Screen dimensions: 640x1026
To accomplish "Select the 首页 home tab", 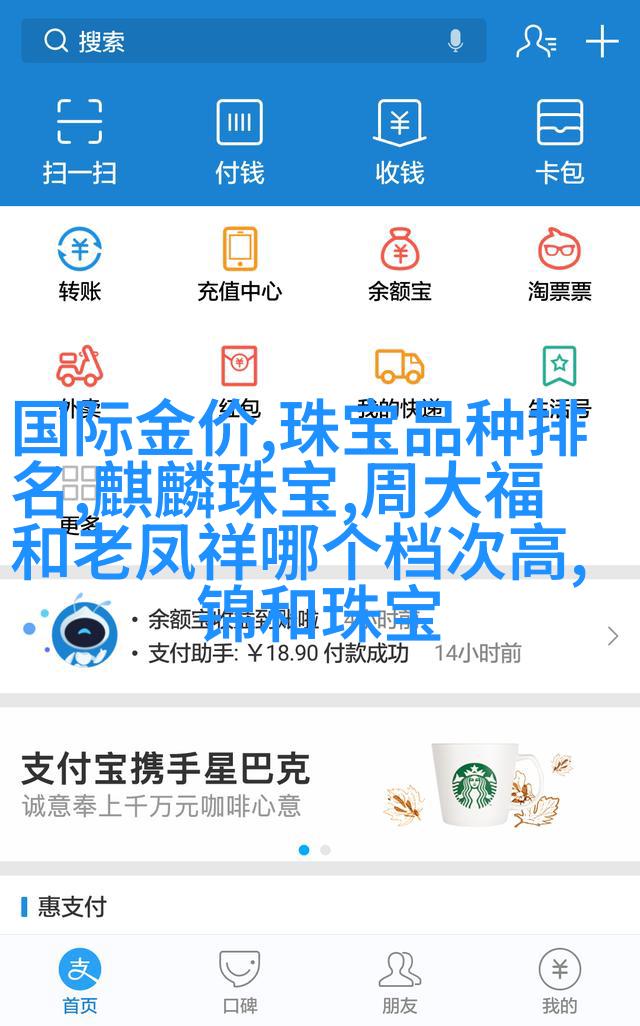I will [x=80, y=982].
